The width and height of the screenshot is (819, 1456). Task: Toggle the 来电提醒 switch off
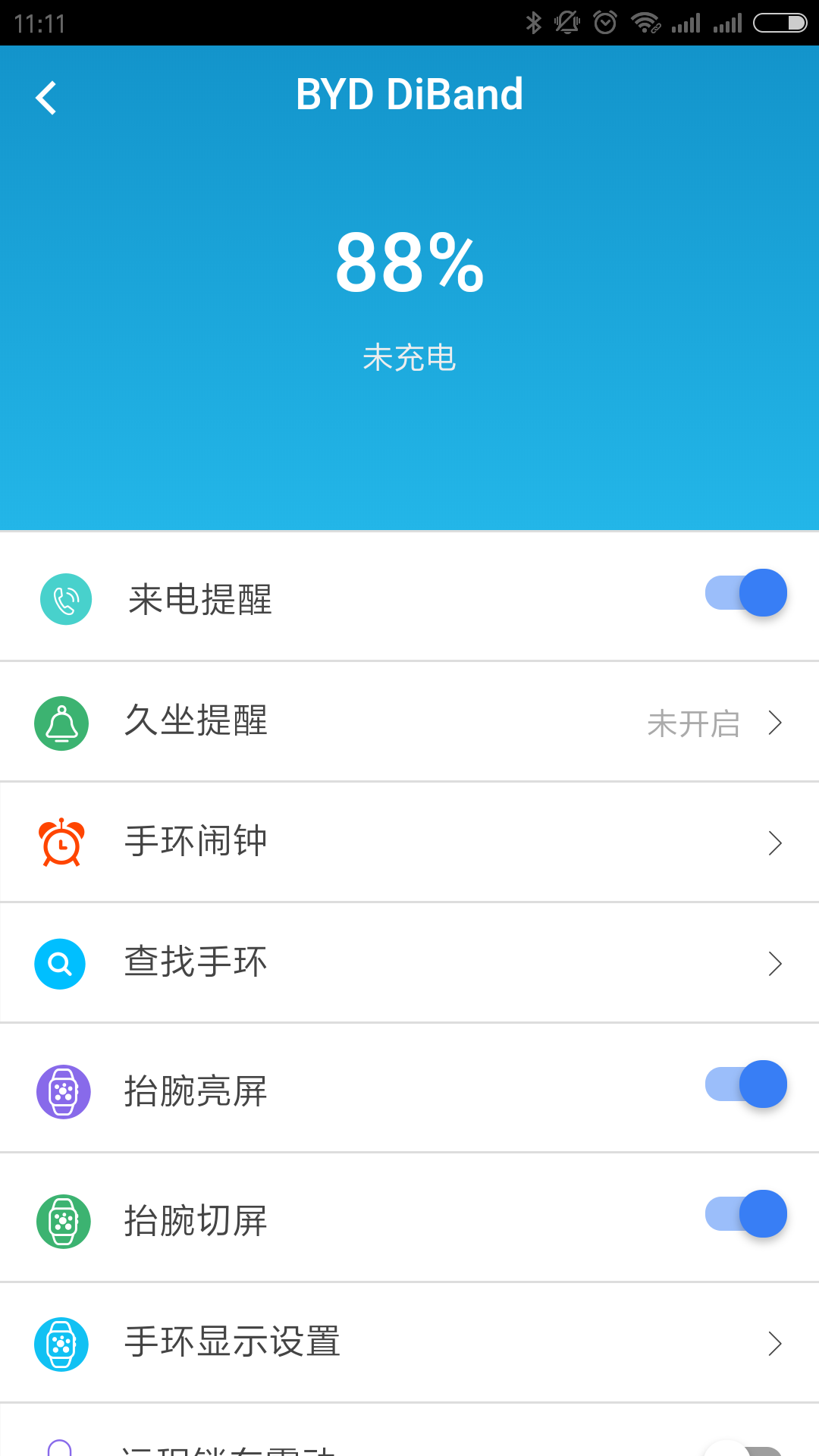pyautogui.click(x=746, y=593)
